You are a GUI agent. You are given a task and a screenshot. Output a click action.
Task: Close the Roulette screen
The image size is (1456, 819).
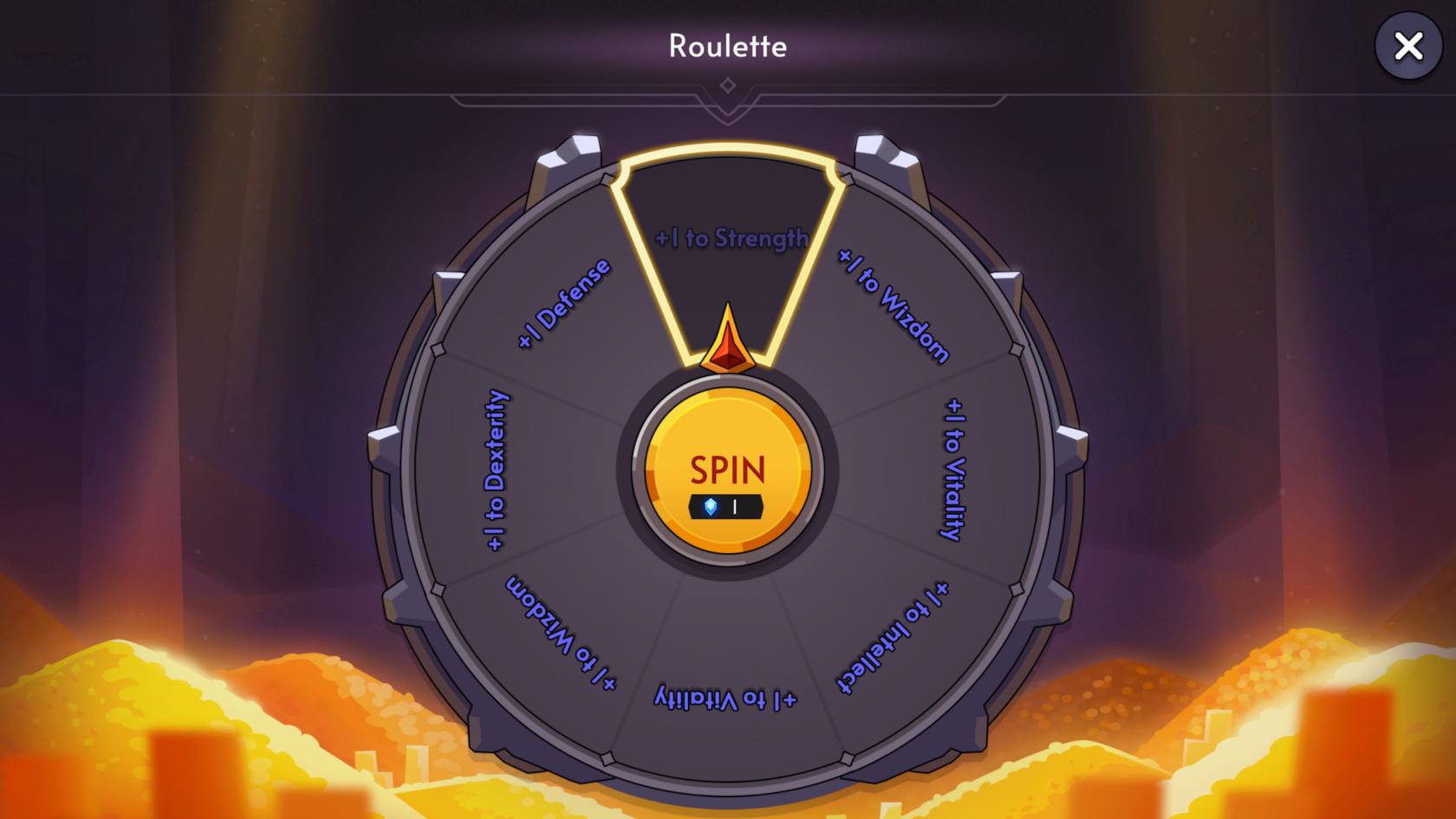pyautogui.click(x=1407, y=46)
